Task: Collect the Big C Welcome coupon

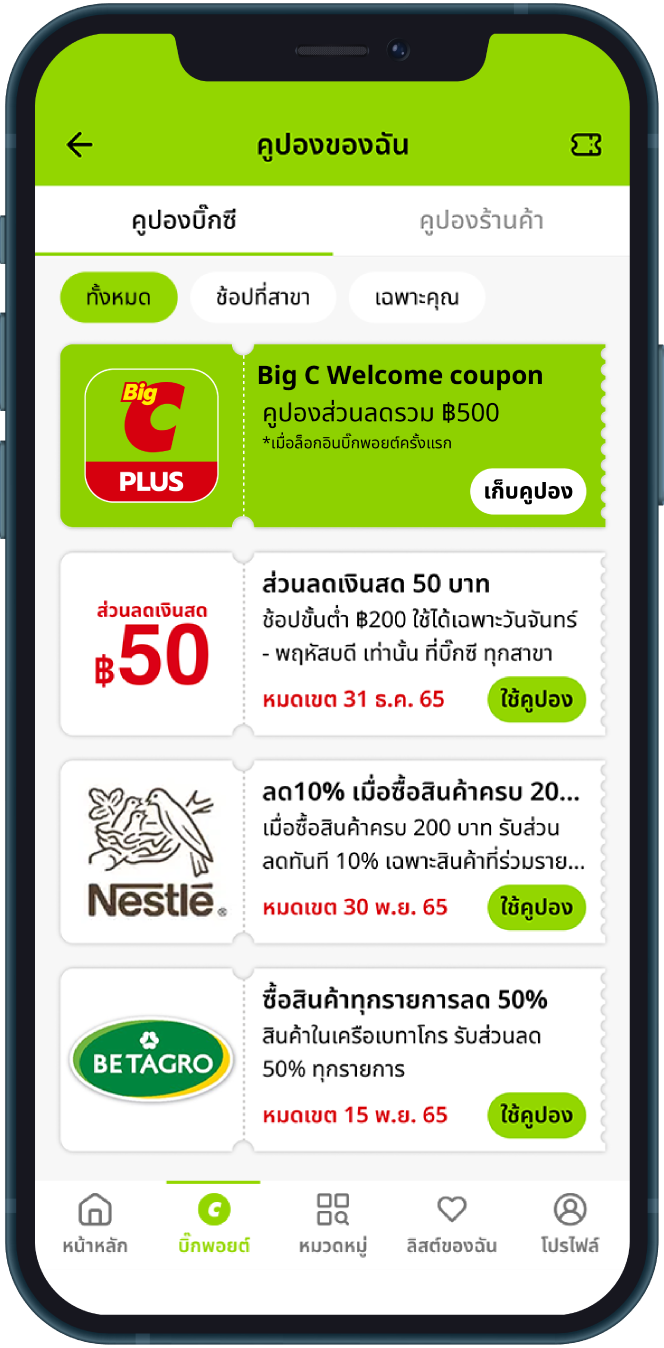Action: tap(528, 491)
